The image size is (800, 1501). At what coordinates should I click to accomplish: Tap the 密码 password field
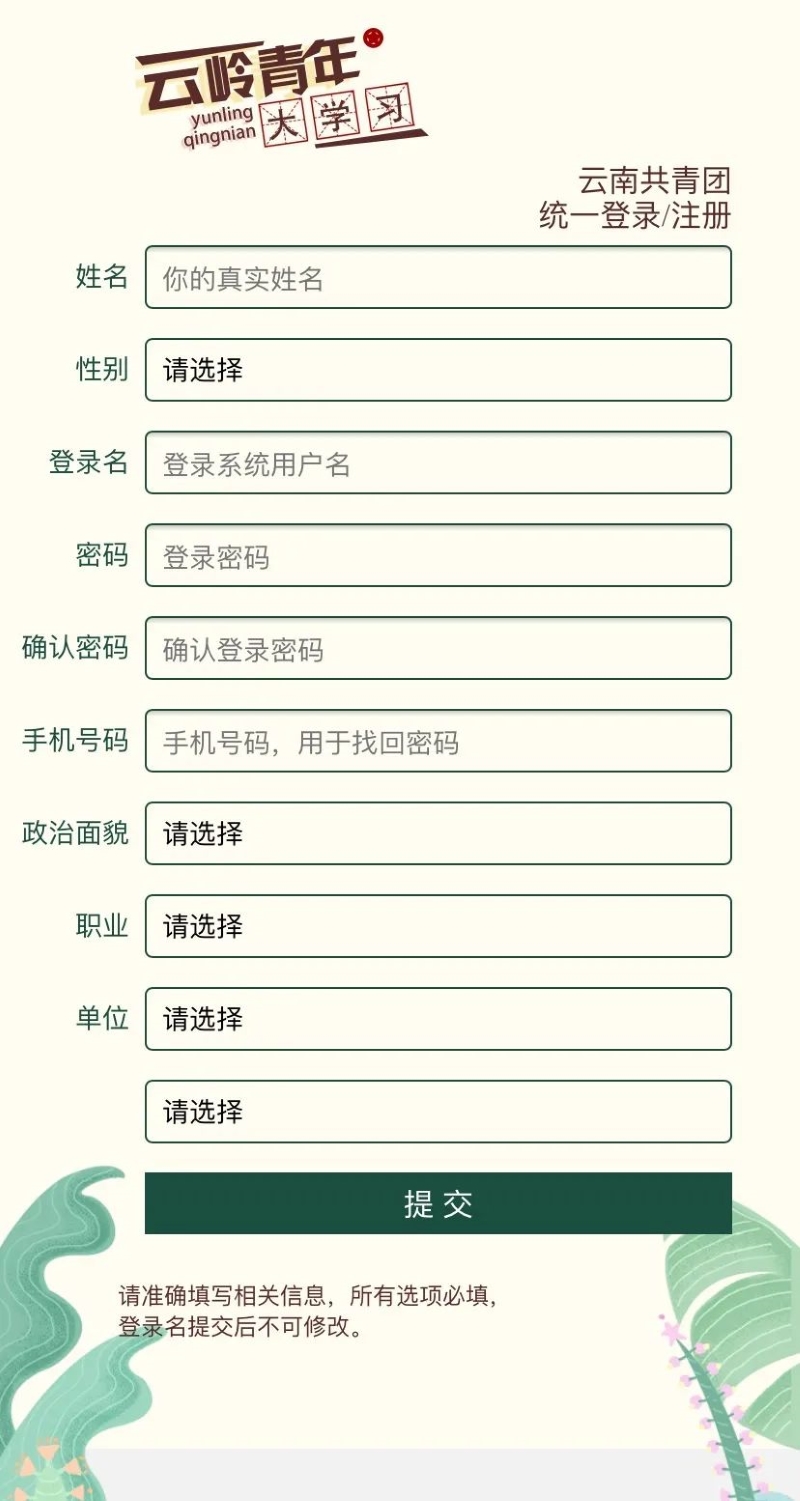(438, 556)
